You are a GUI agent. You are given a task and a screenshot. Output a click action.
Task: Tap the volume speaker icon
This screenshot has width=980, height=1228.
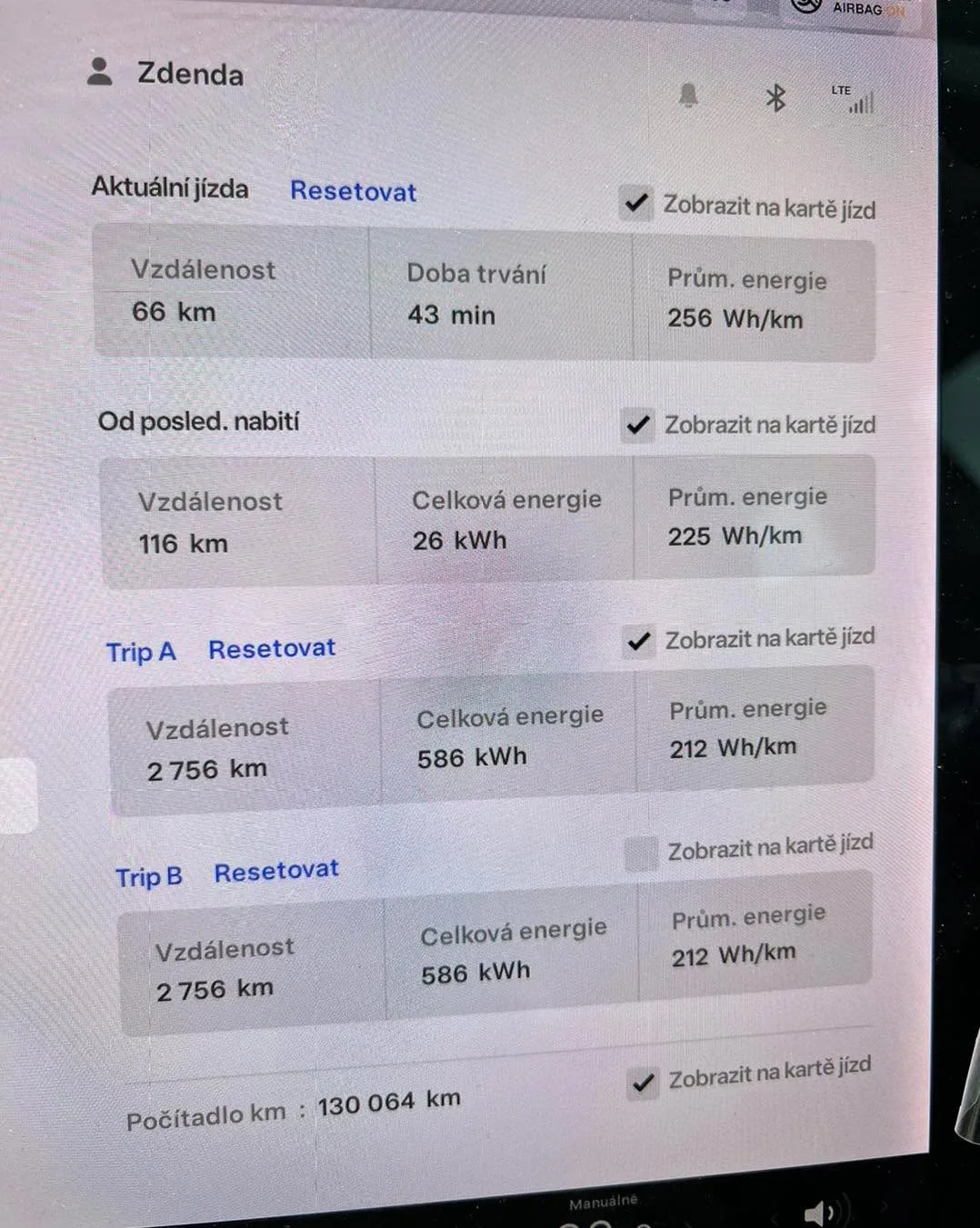click(818, 1213)
